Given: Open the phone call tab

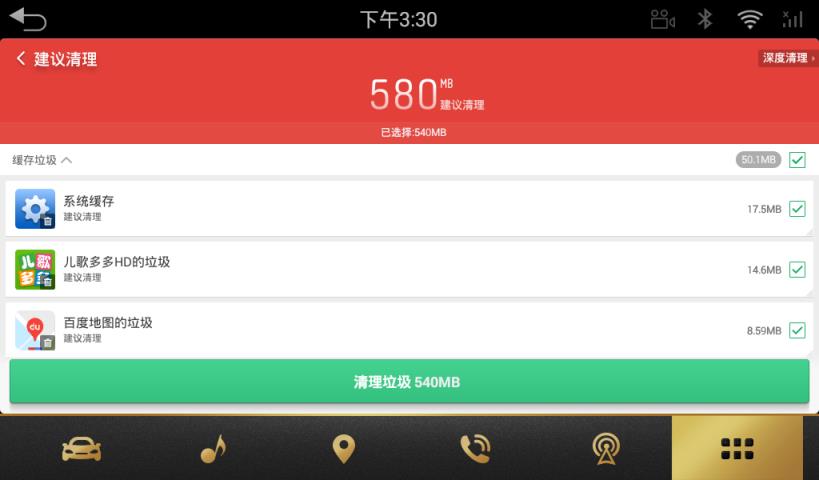Looking at the screenshot, I should [x=474, y=449].
